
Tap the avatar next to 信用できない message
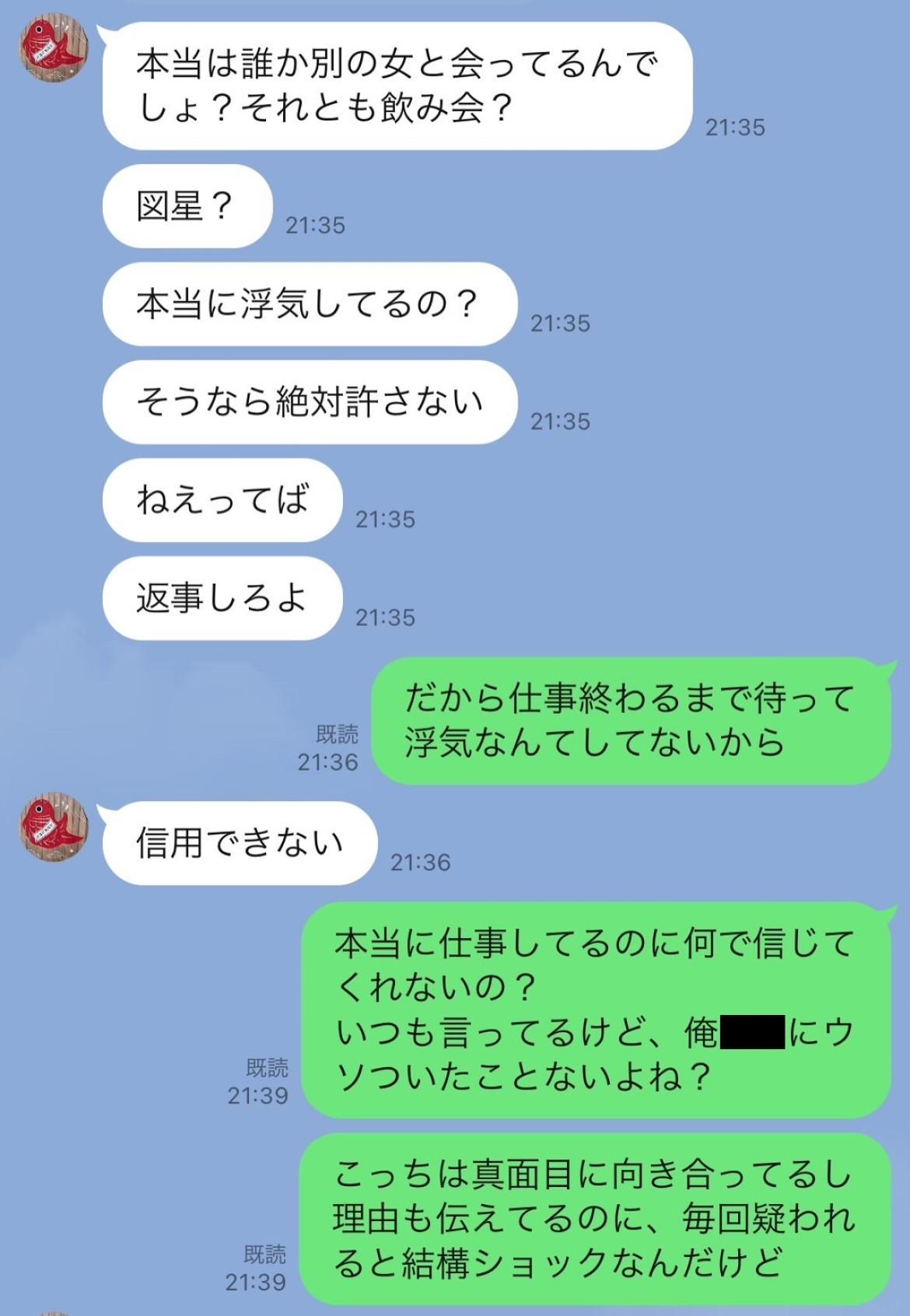(x=53, y=827)
